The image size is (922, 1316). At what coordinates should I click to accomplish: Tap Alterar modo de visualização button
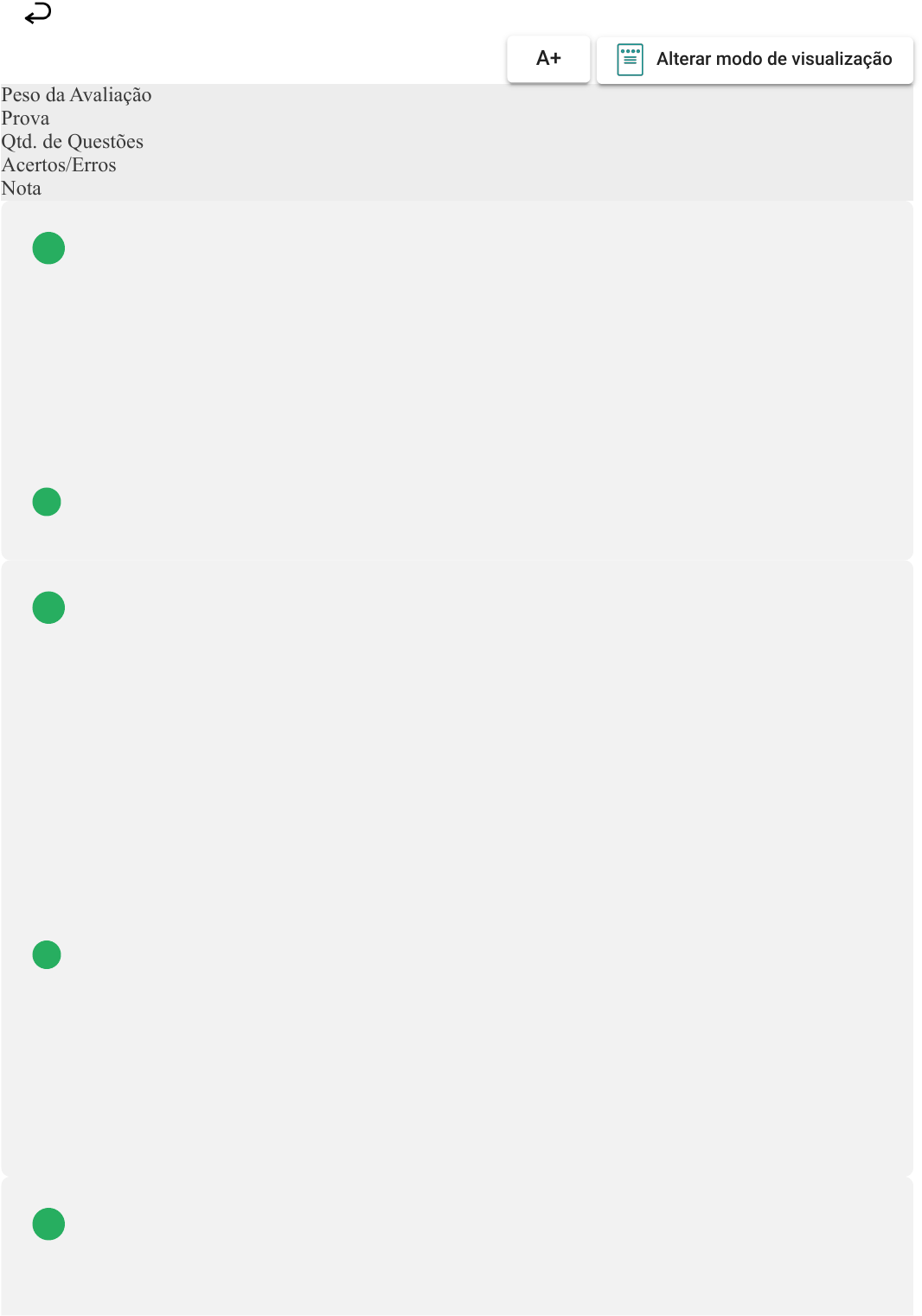[x=754, y=60]
